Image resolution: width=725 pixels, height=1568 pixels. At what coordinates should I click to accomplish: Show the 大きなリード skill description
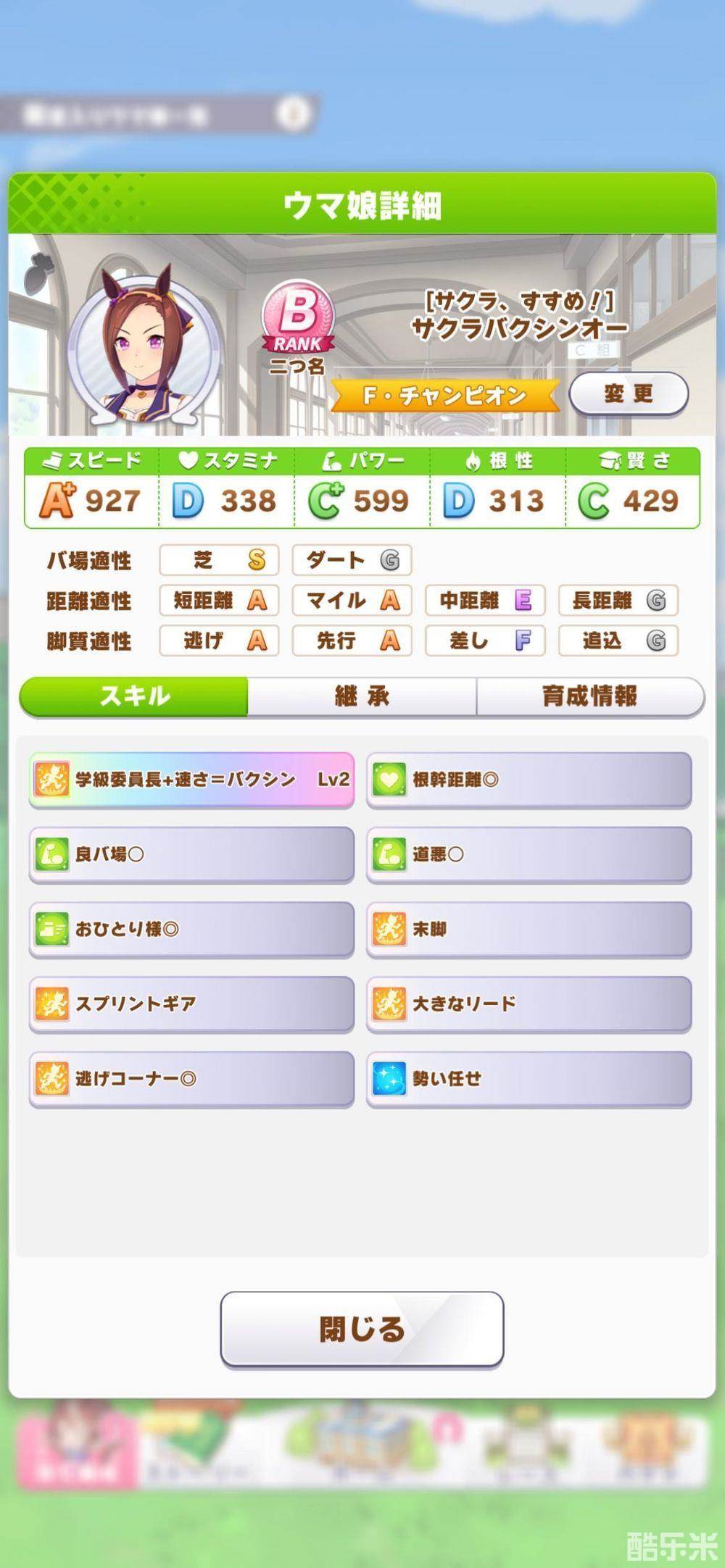point(529,1004)
